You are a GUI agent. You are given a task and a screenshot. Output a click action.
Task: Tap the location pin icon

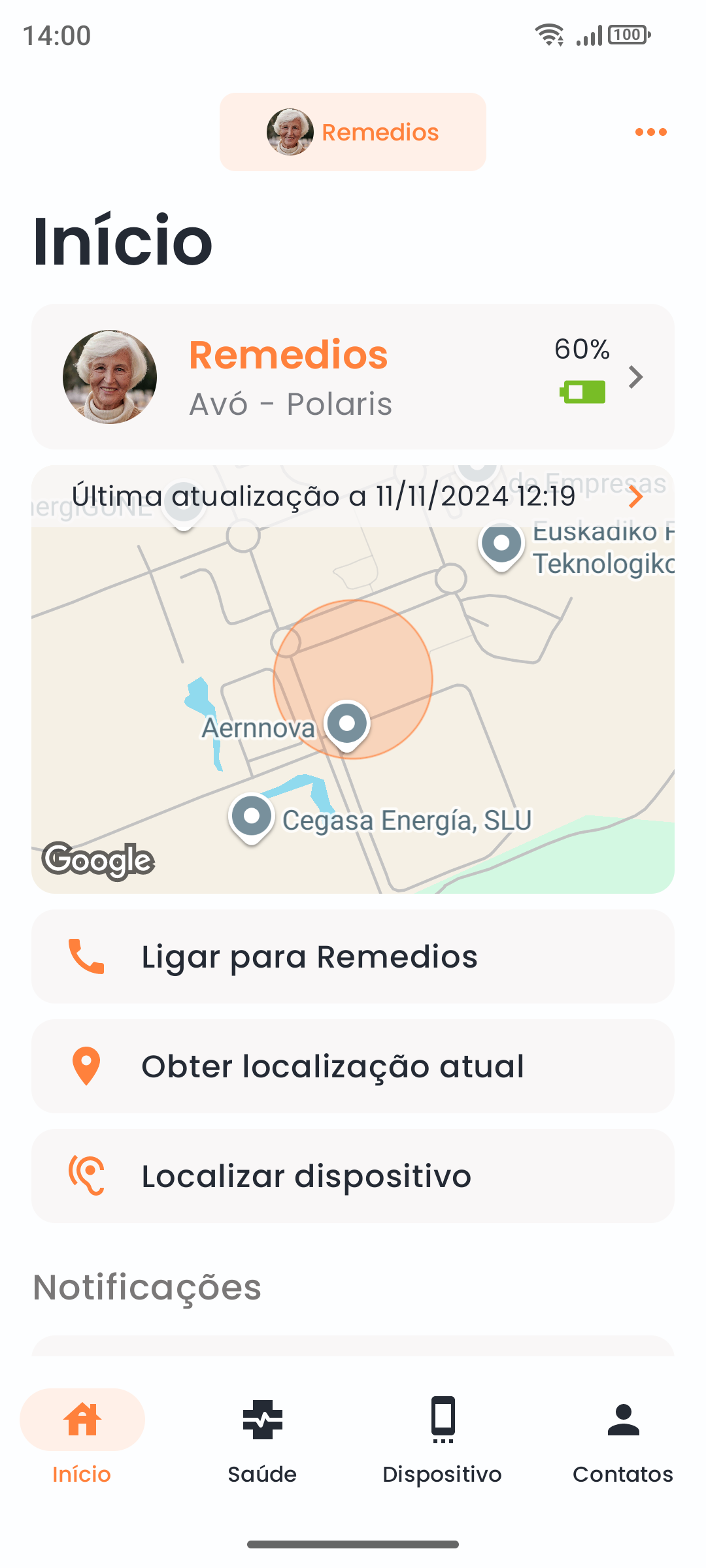(x=86, y=1065)
